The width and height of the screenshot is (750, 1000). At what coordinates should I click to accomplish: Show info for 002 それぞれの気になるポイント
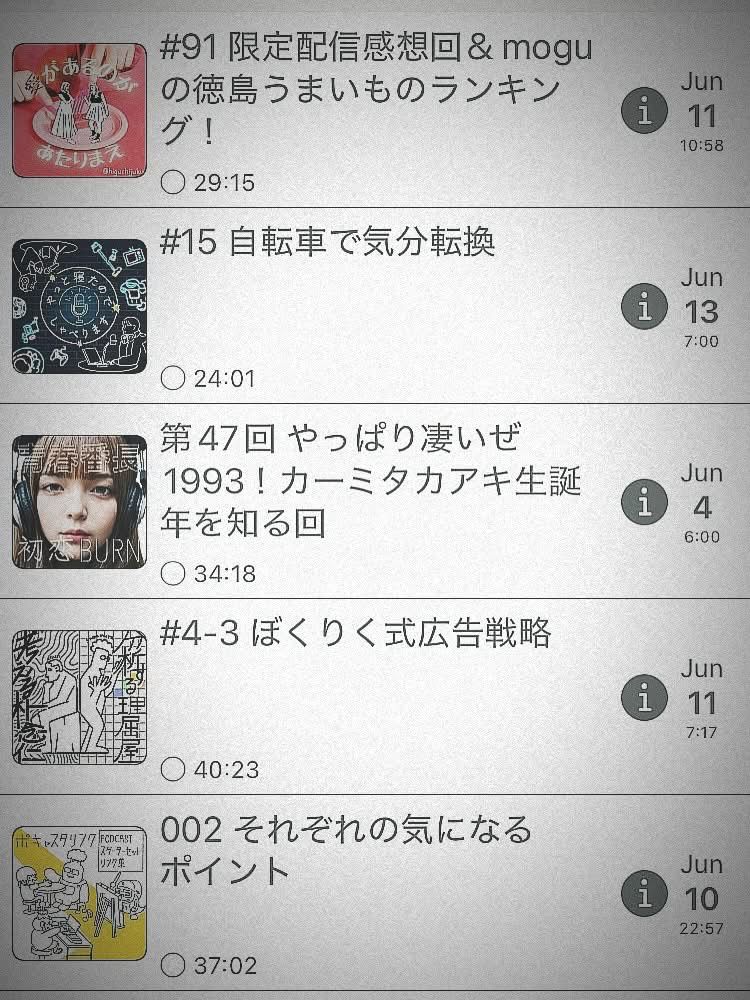[644, 893]
